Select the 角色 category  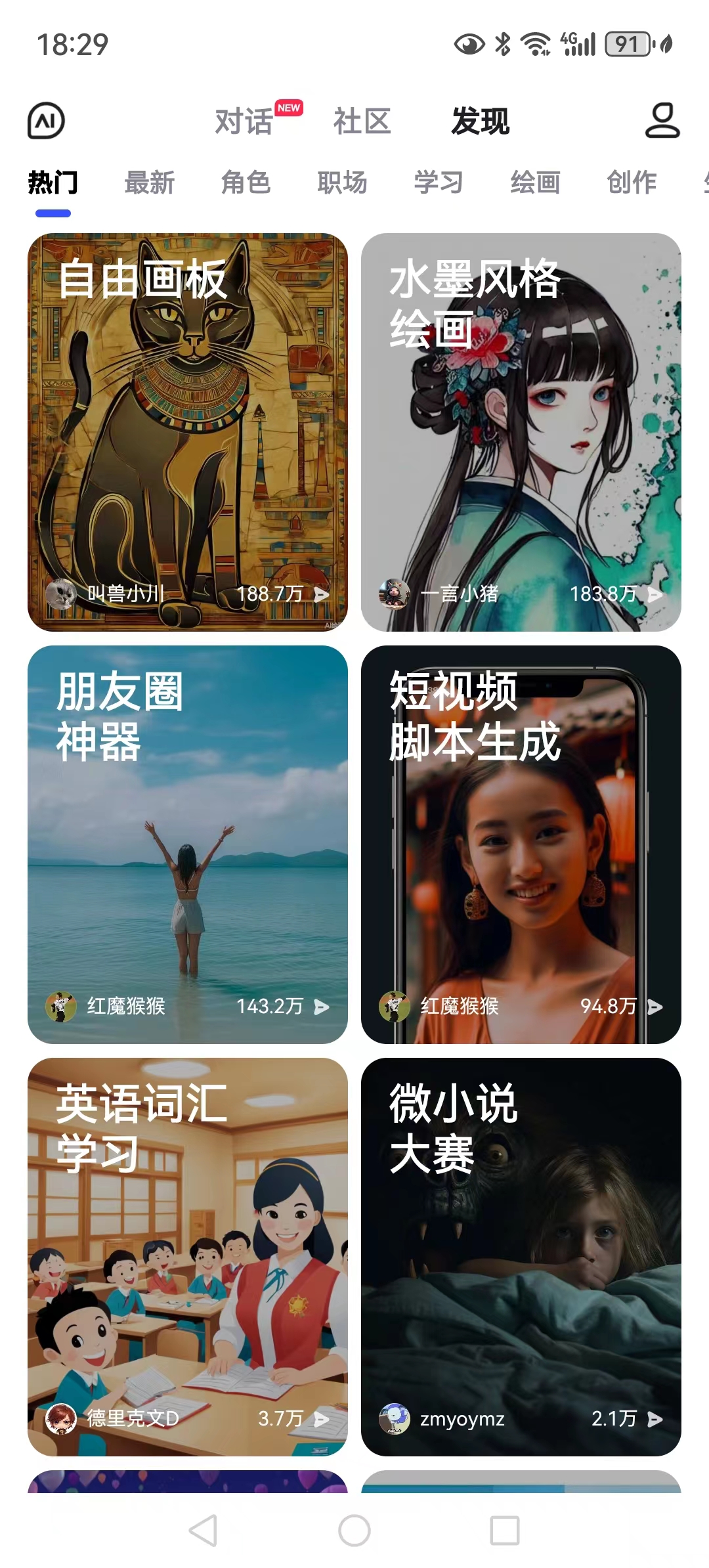click(246, 183)
